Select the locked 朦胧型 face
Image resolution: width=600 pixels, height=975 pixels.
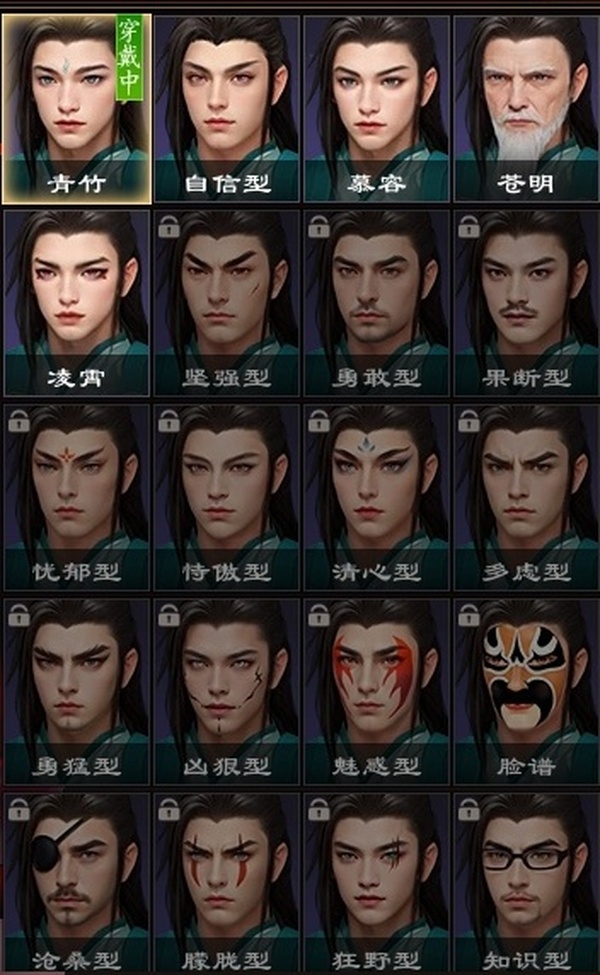(227, 882)
